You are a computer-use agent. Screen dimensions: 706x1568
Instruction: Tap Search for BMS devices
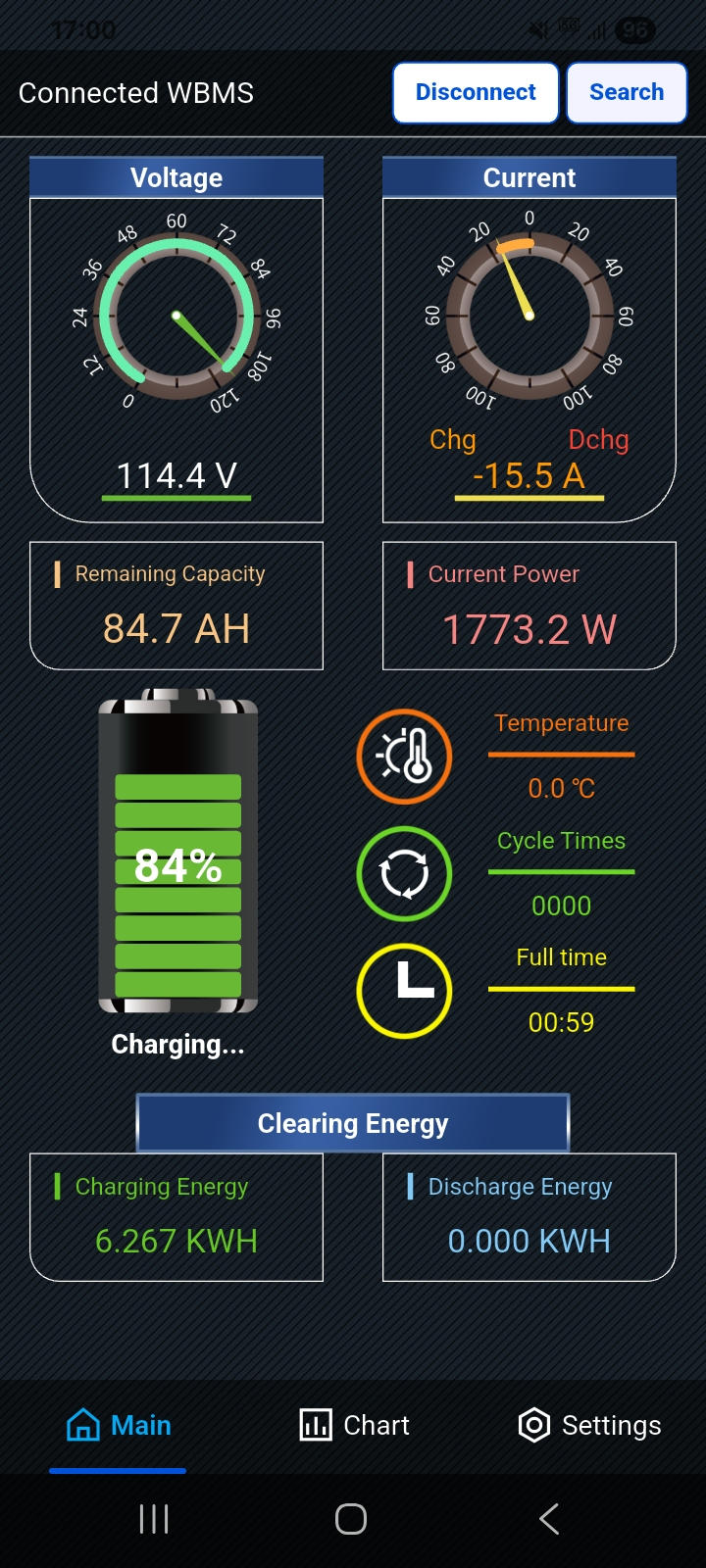(627, 93)
